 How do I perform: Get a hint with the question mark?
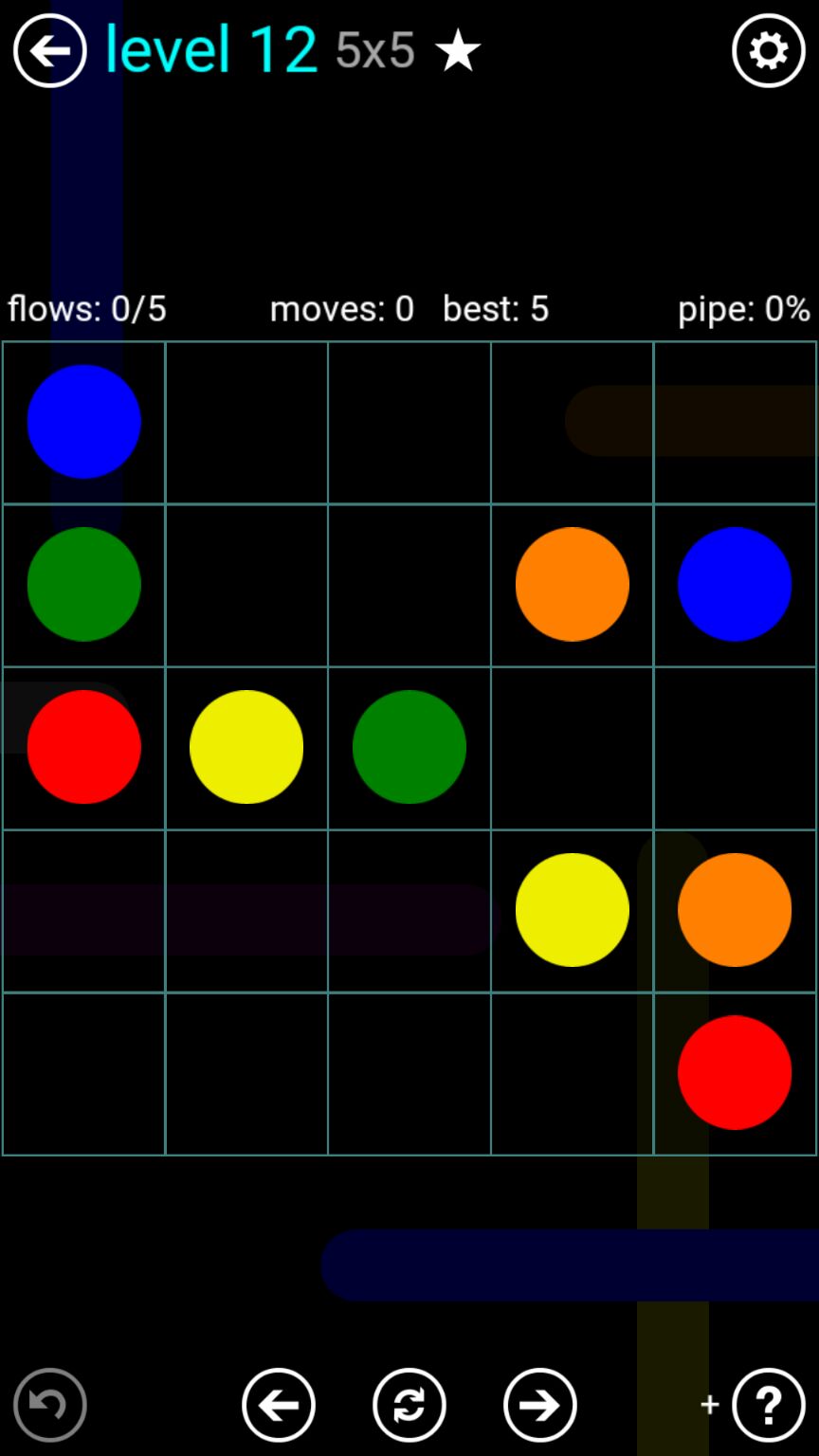(x=768, y=1405)
